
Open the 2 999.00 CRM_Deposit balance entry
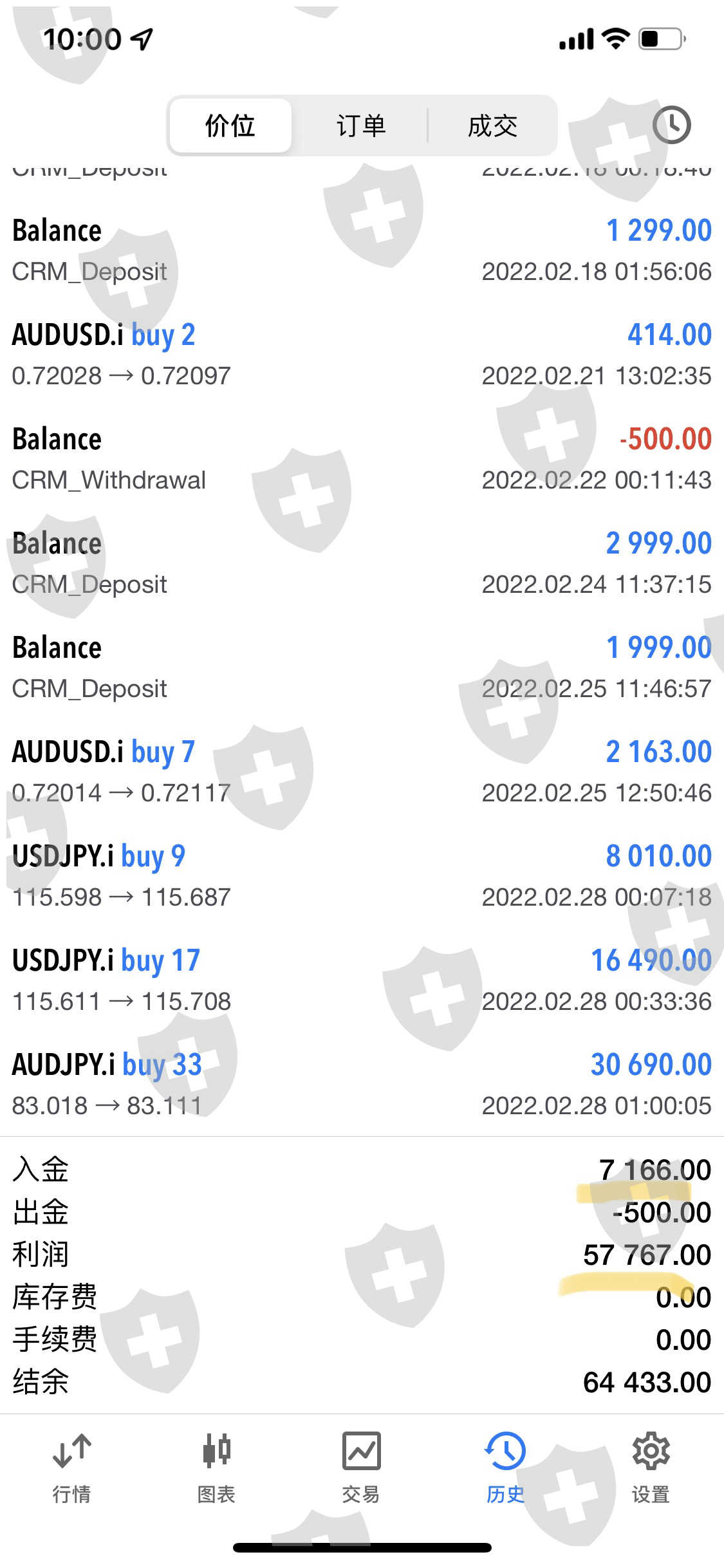362,563
